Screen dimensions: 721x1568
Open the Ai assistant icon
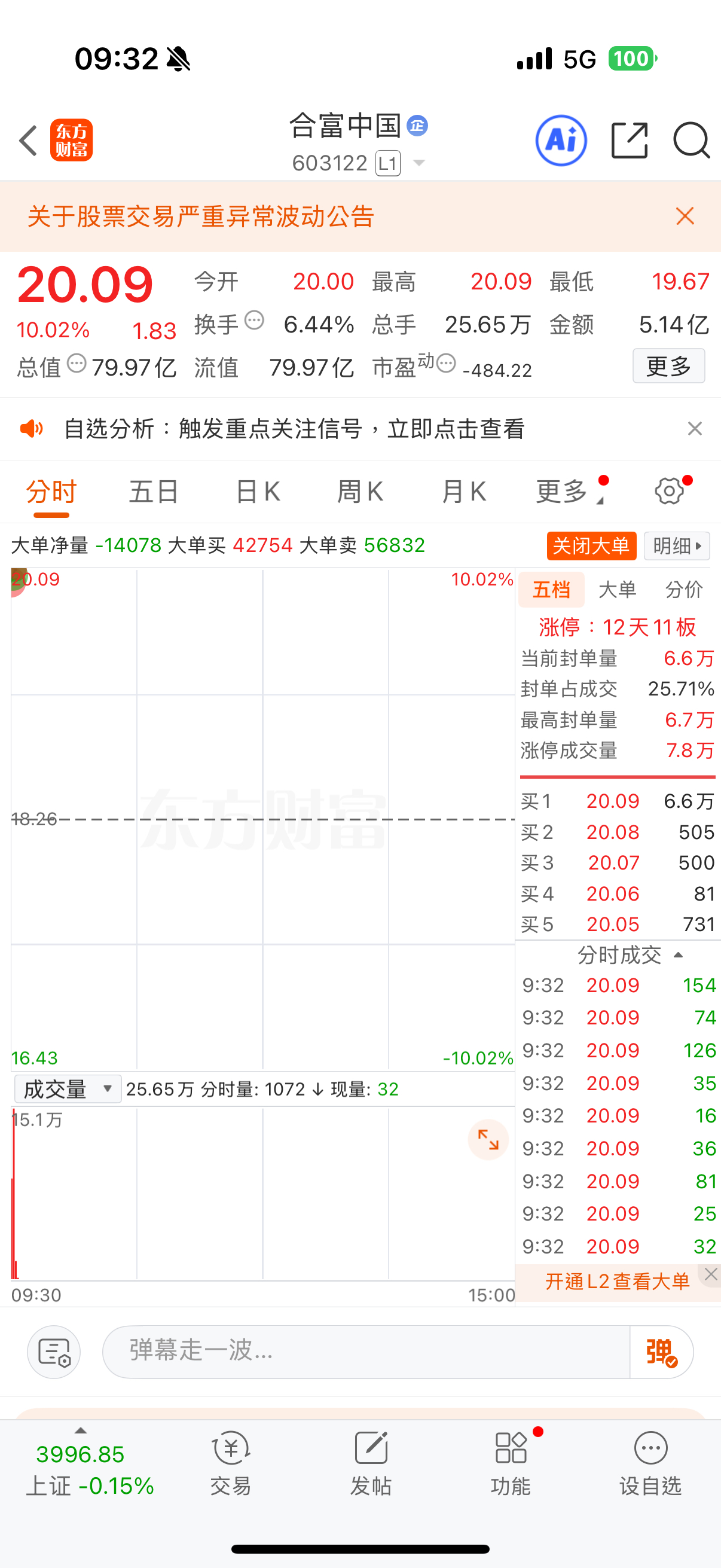click(560, 141)
